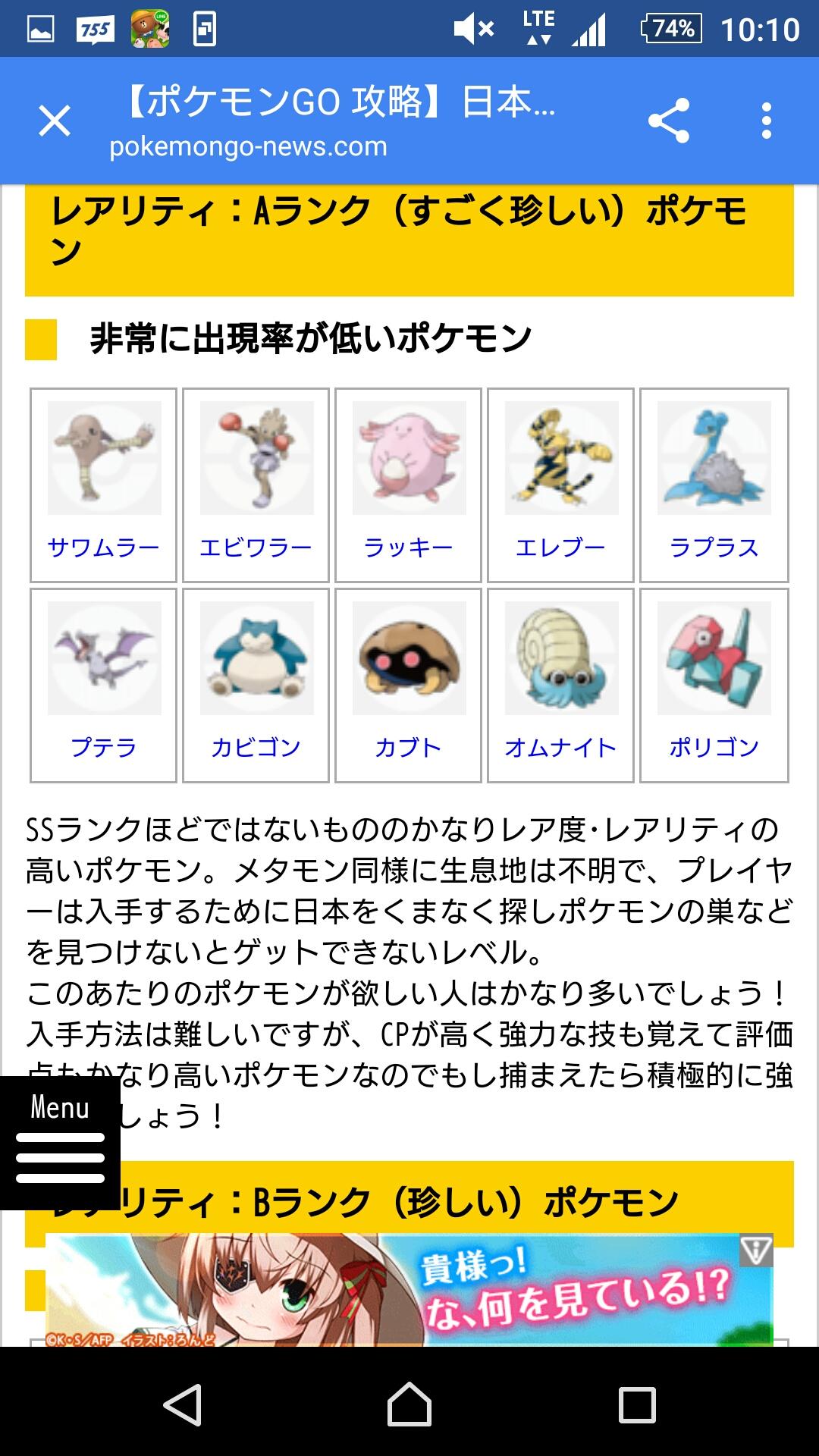Open the ラプラス Pokémon link
This screenshot has height=1456, width=819.
(x=714, y=547)
